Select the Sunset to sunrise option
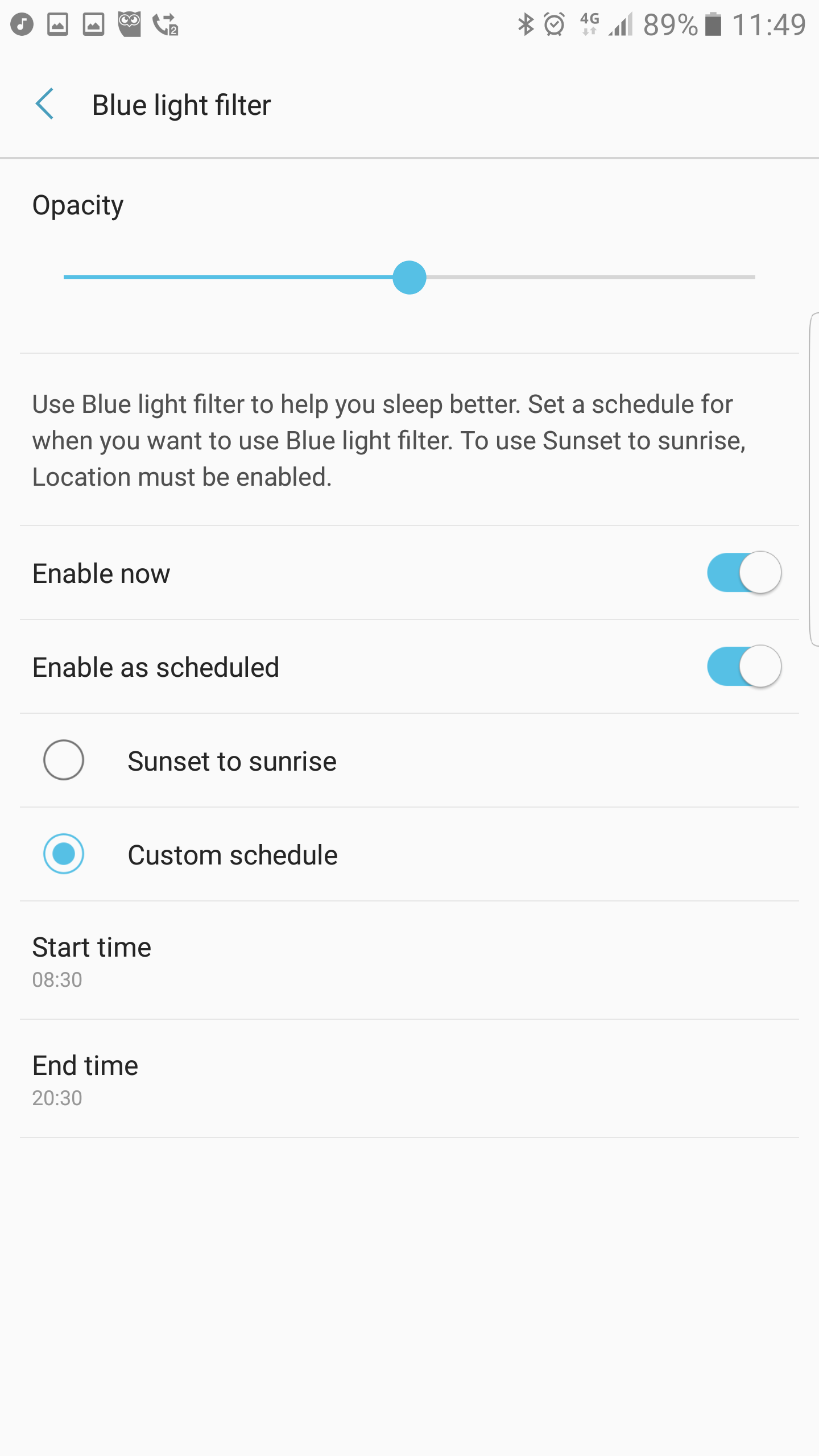819x1456 pixels. [x=64, y=760]
